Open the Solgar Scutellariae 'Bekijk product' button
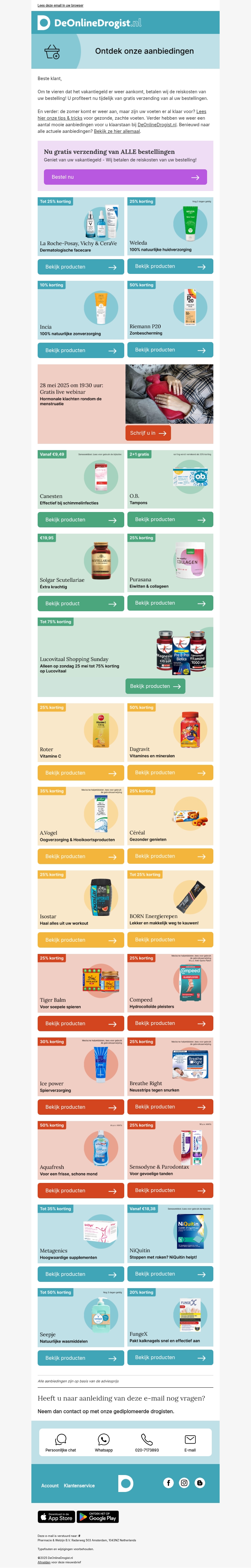 (x=80, y=604)
